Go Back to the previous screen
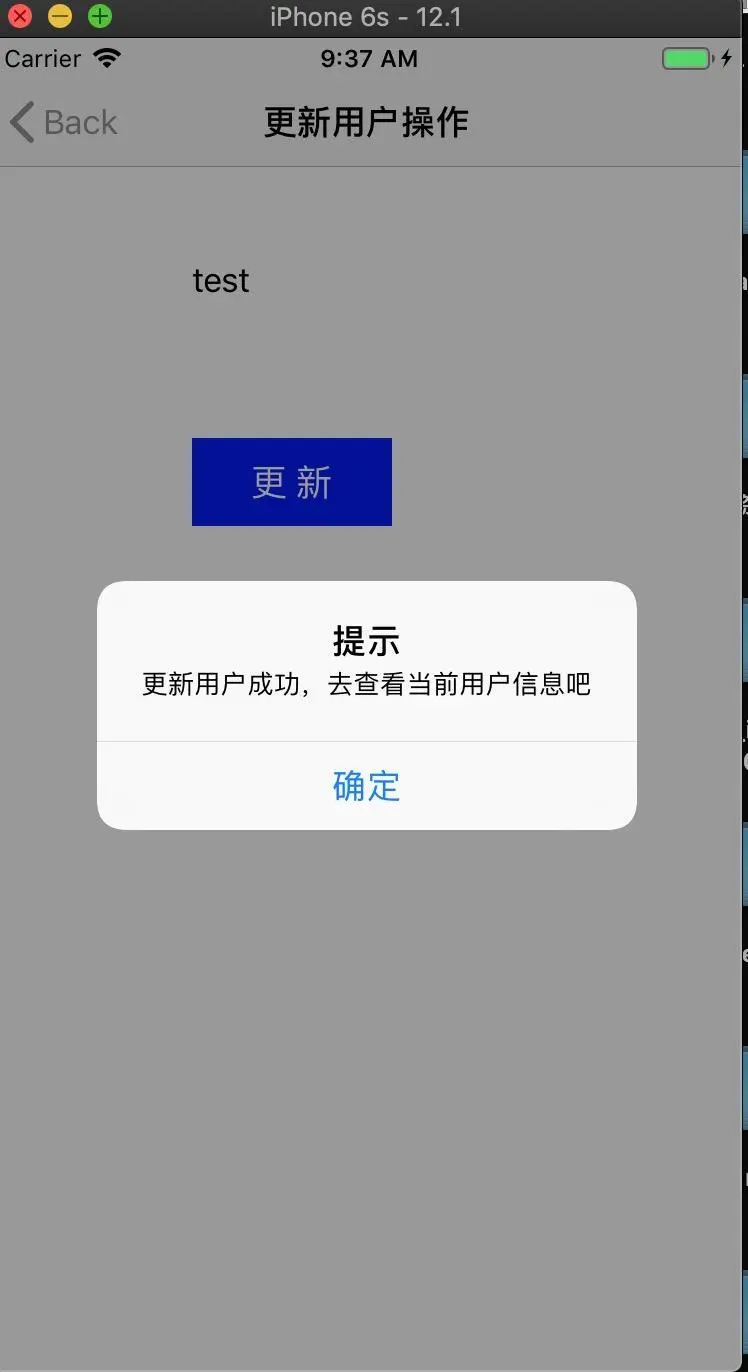The image size is (748, 1372). [64, 123]
